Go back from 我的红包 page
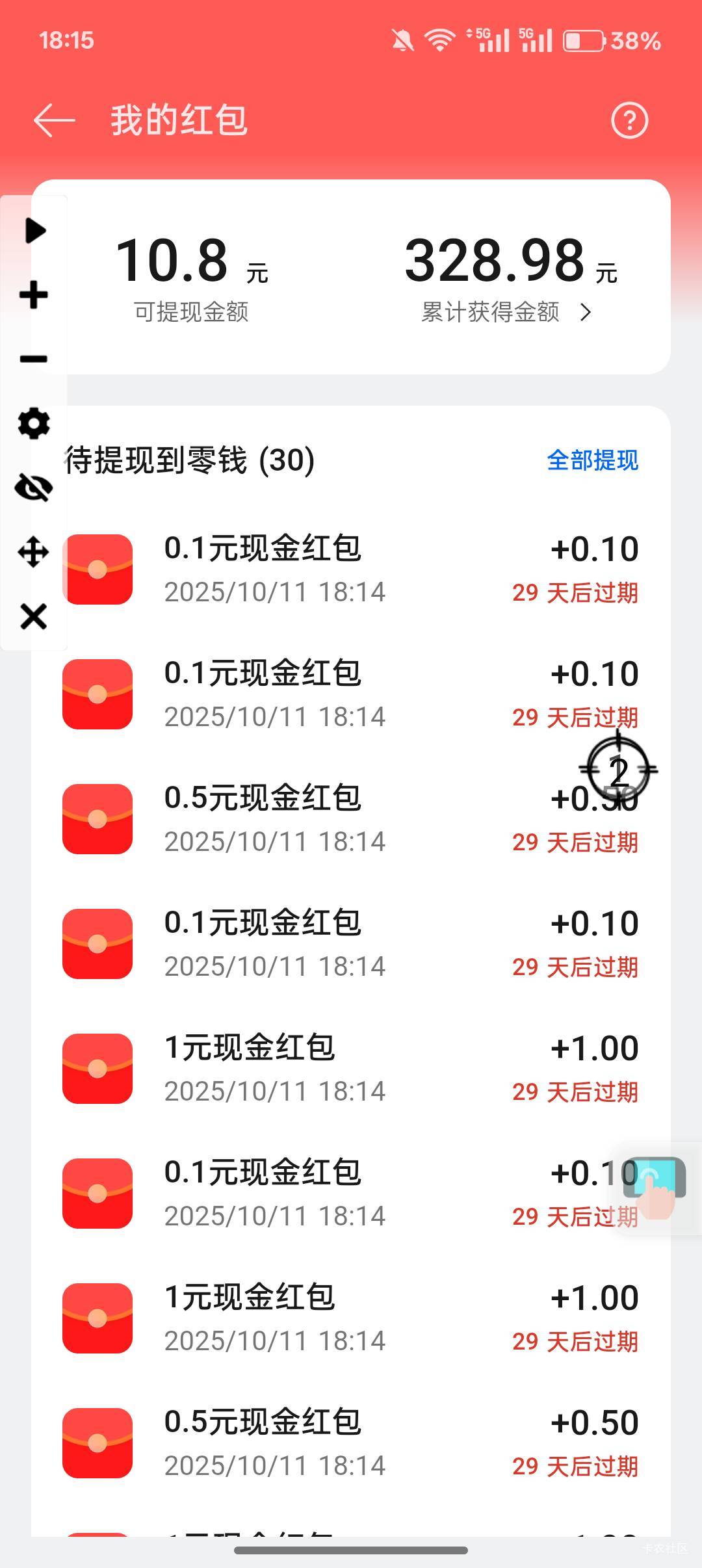The width and height of the screenshot is (702, 1568). pos(55,121)
